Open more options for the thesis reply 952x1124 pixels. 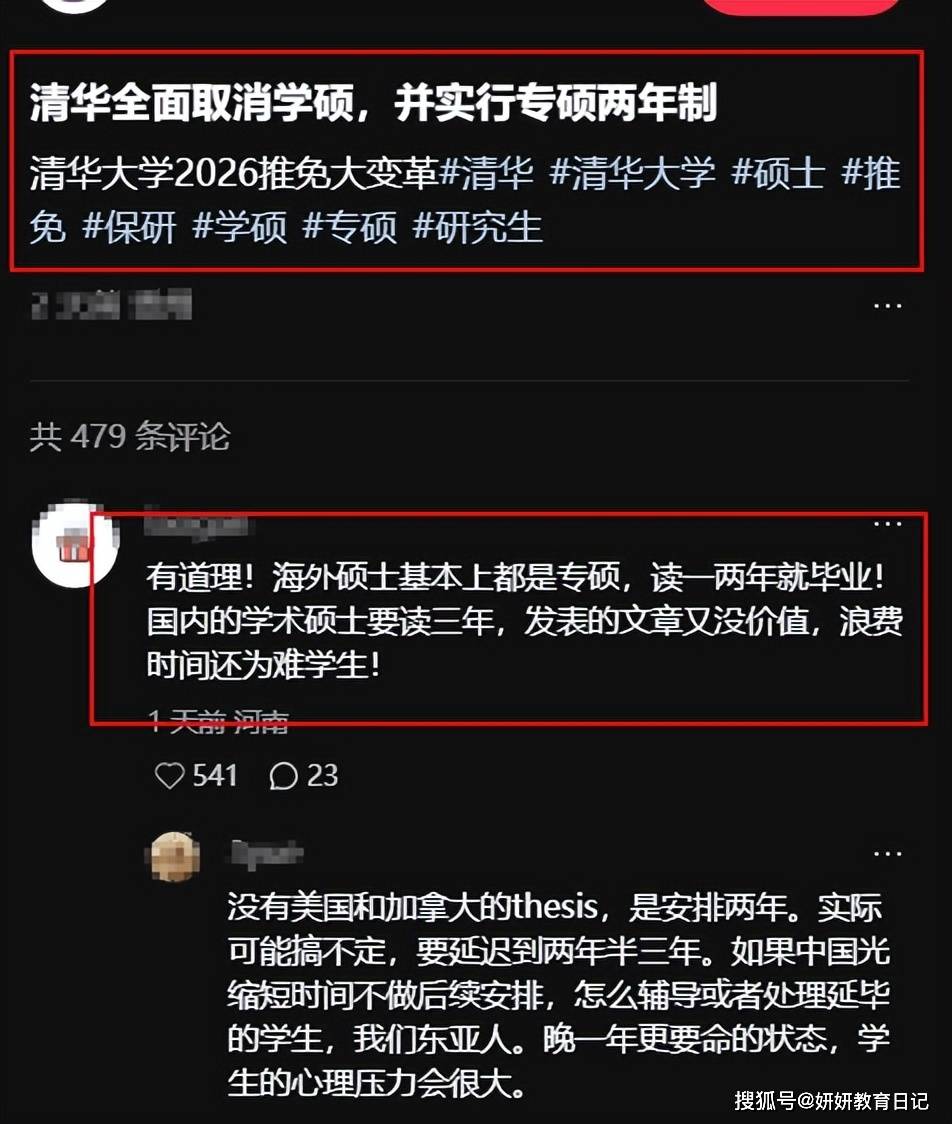(x=887, y=855)
